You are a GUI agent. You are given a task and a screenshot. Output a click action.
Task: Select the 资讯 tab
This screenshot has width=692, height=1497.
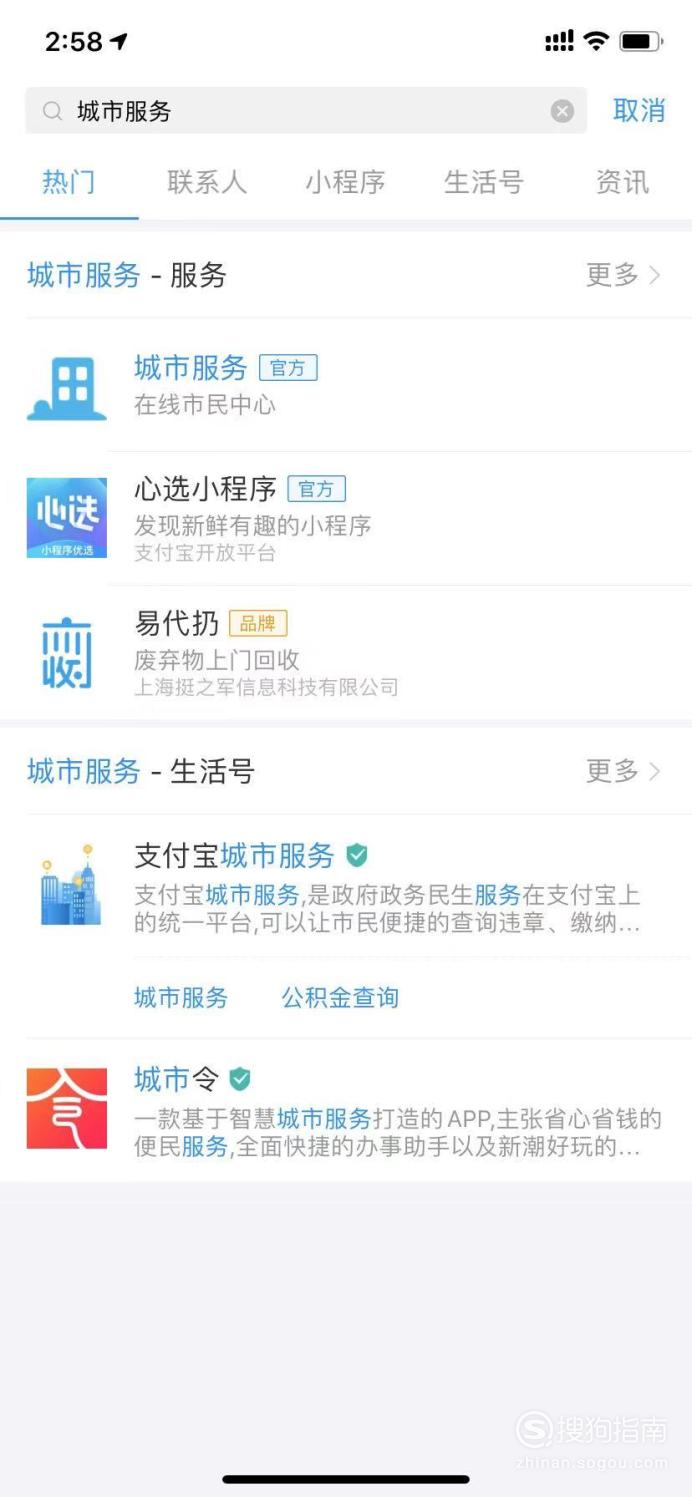click(622, 182)
